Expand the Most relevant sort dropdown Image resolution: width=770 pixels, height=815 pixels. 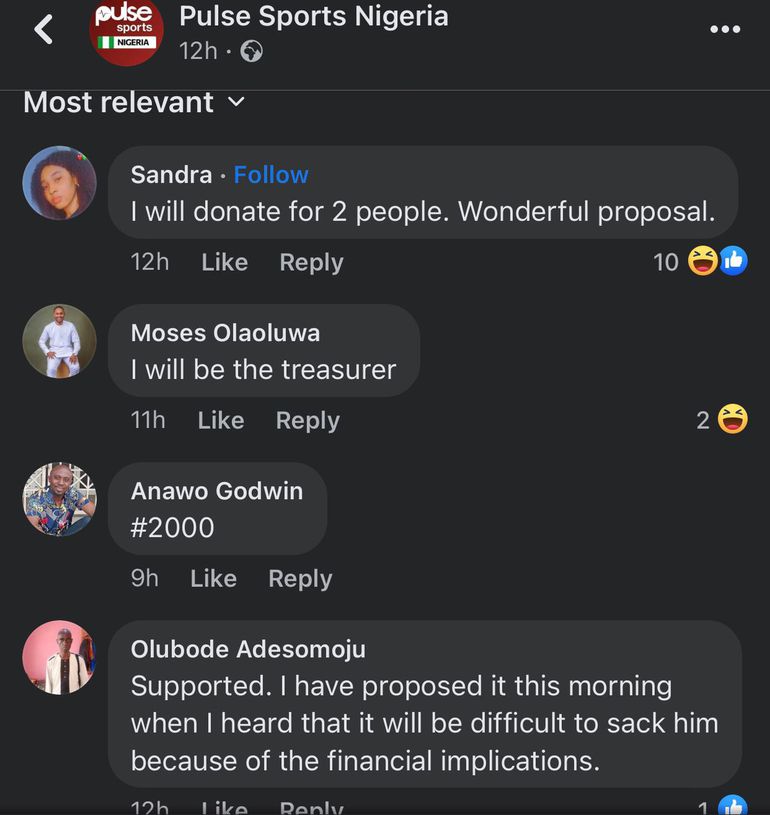134,103
